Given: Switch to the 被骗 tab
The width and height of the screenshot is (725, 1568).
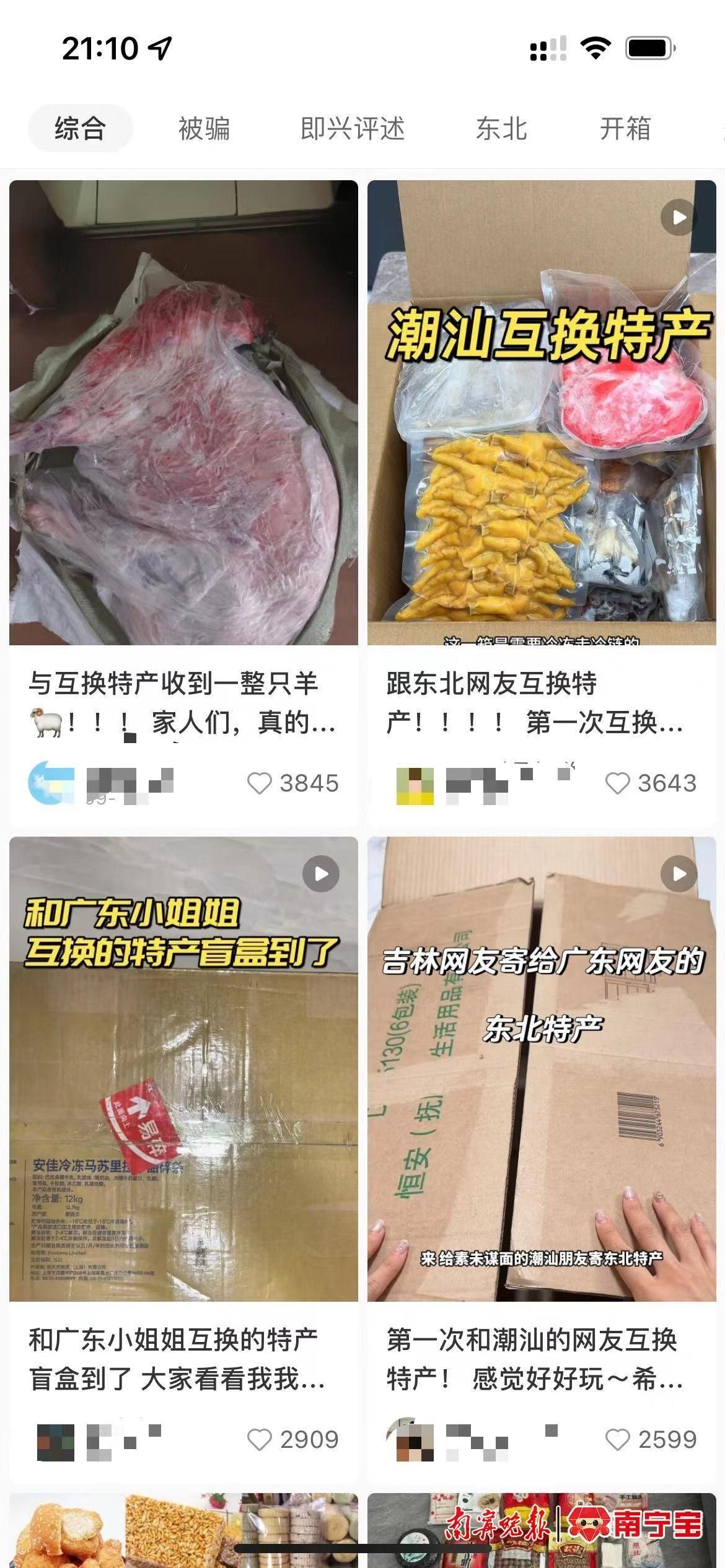Looking at the screenshot, I should point(204,129).
